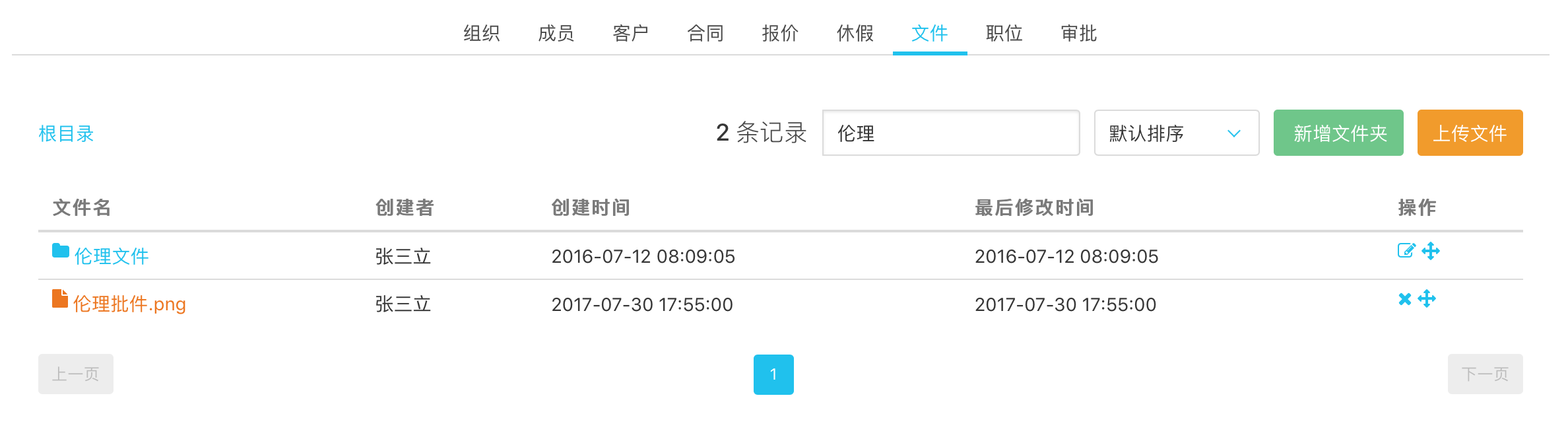Switch to the 职位 tab
Image resolution: width=1568 pixels, height=445 pixels.
[1004, 33]
